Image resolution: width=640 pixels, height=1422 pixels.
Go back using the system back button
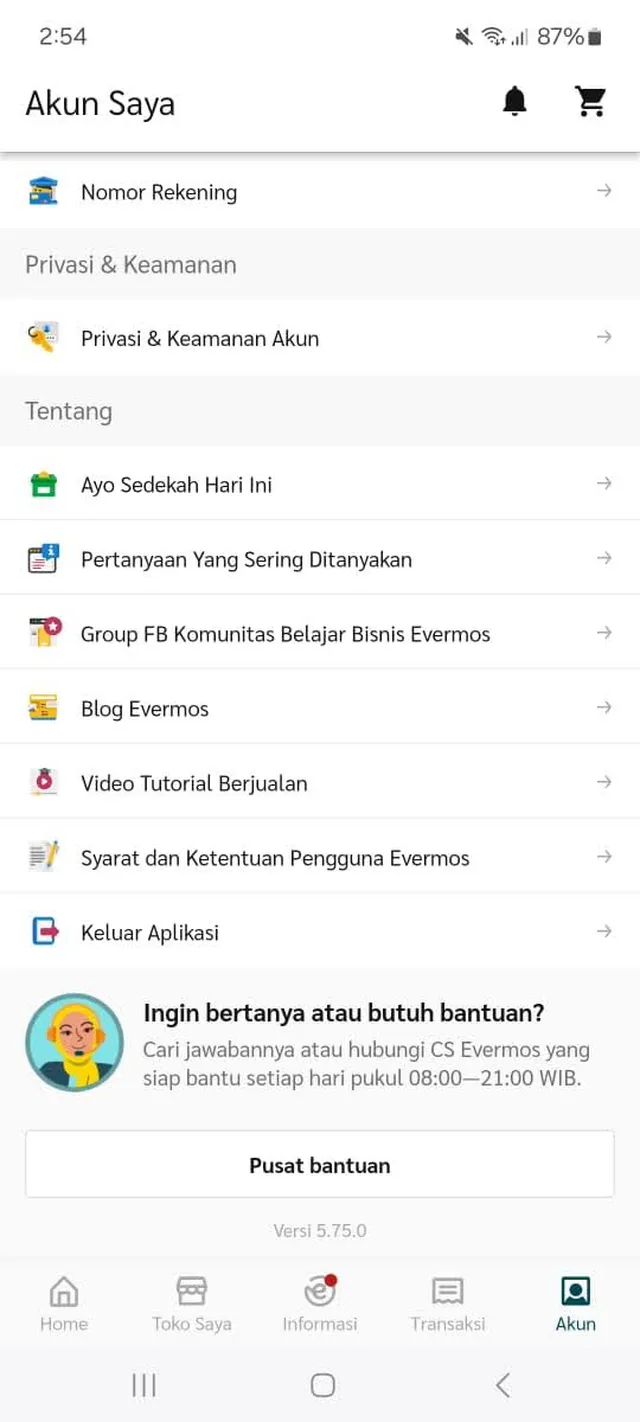pos(503,1385)
